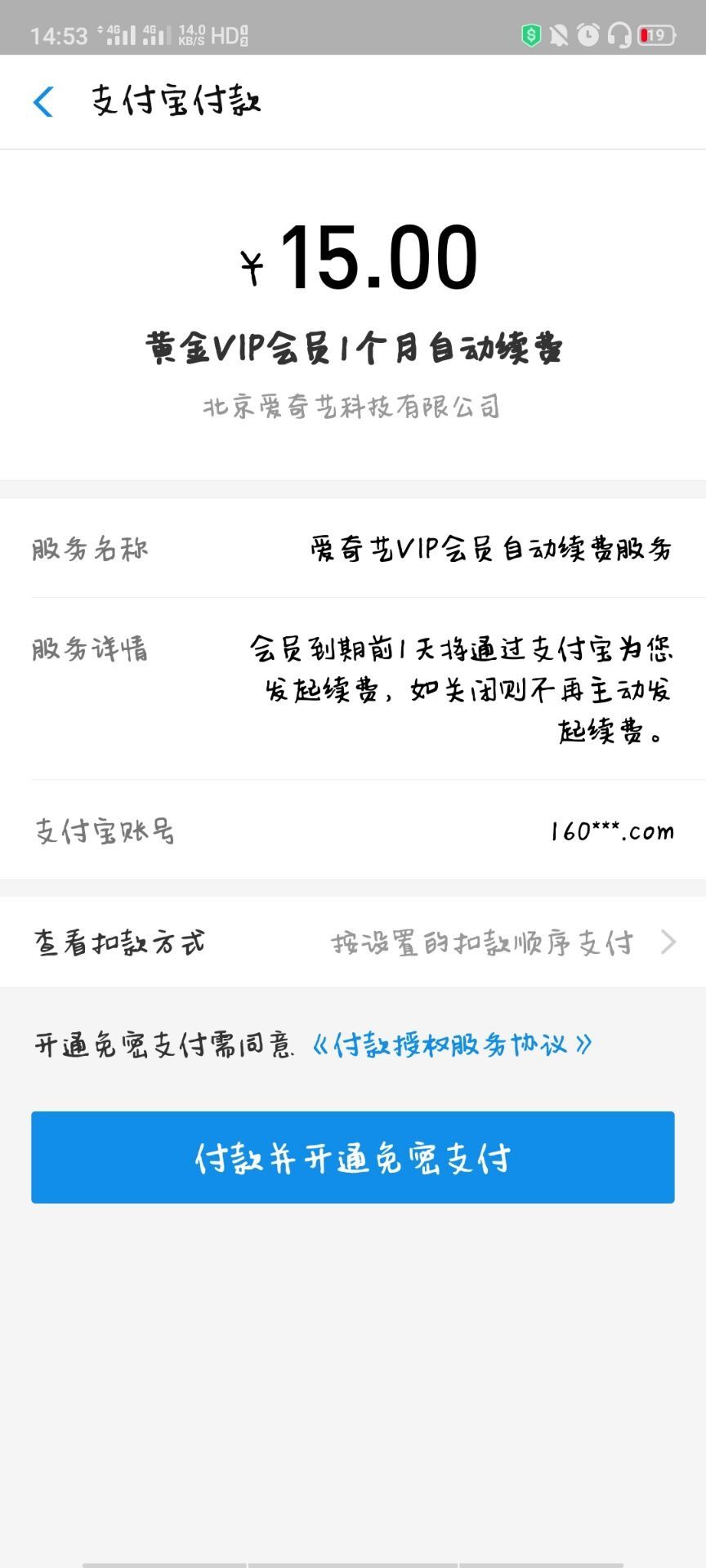Tap the green Alipay dollar shield status icon

click(x=529, y=33)
